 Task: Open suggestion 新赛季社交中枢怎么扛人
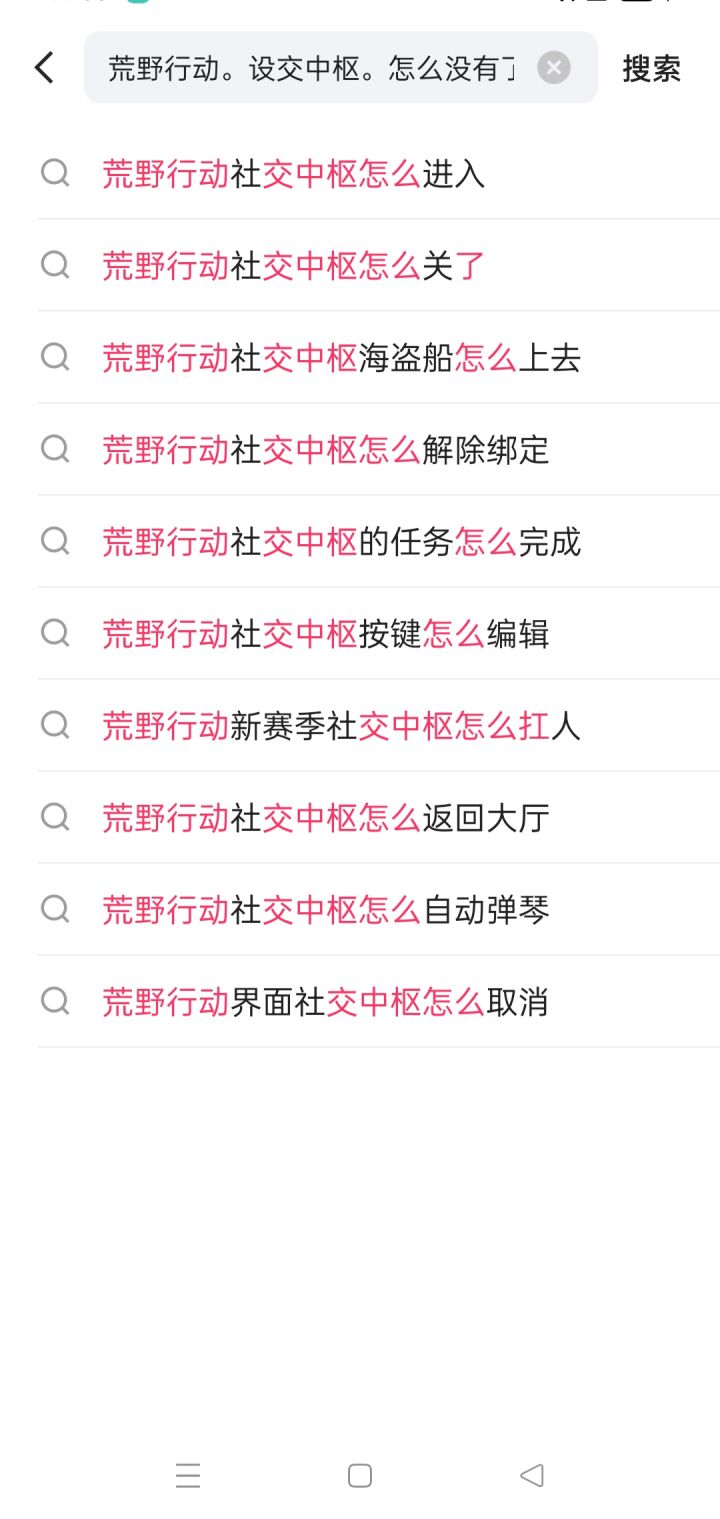(379, 725)
